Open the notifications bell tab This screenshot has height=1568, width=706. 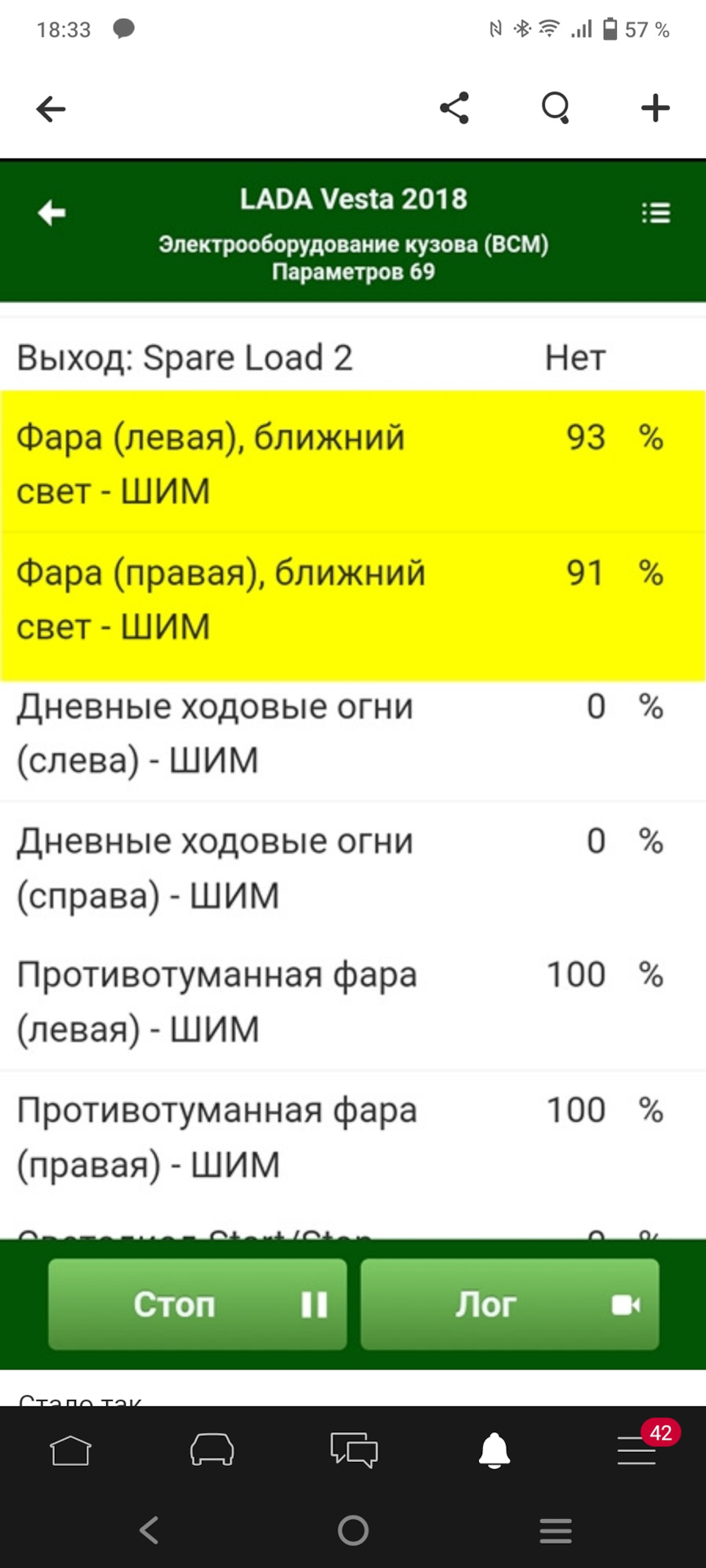(x=494, y=1450)
